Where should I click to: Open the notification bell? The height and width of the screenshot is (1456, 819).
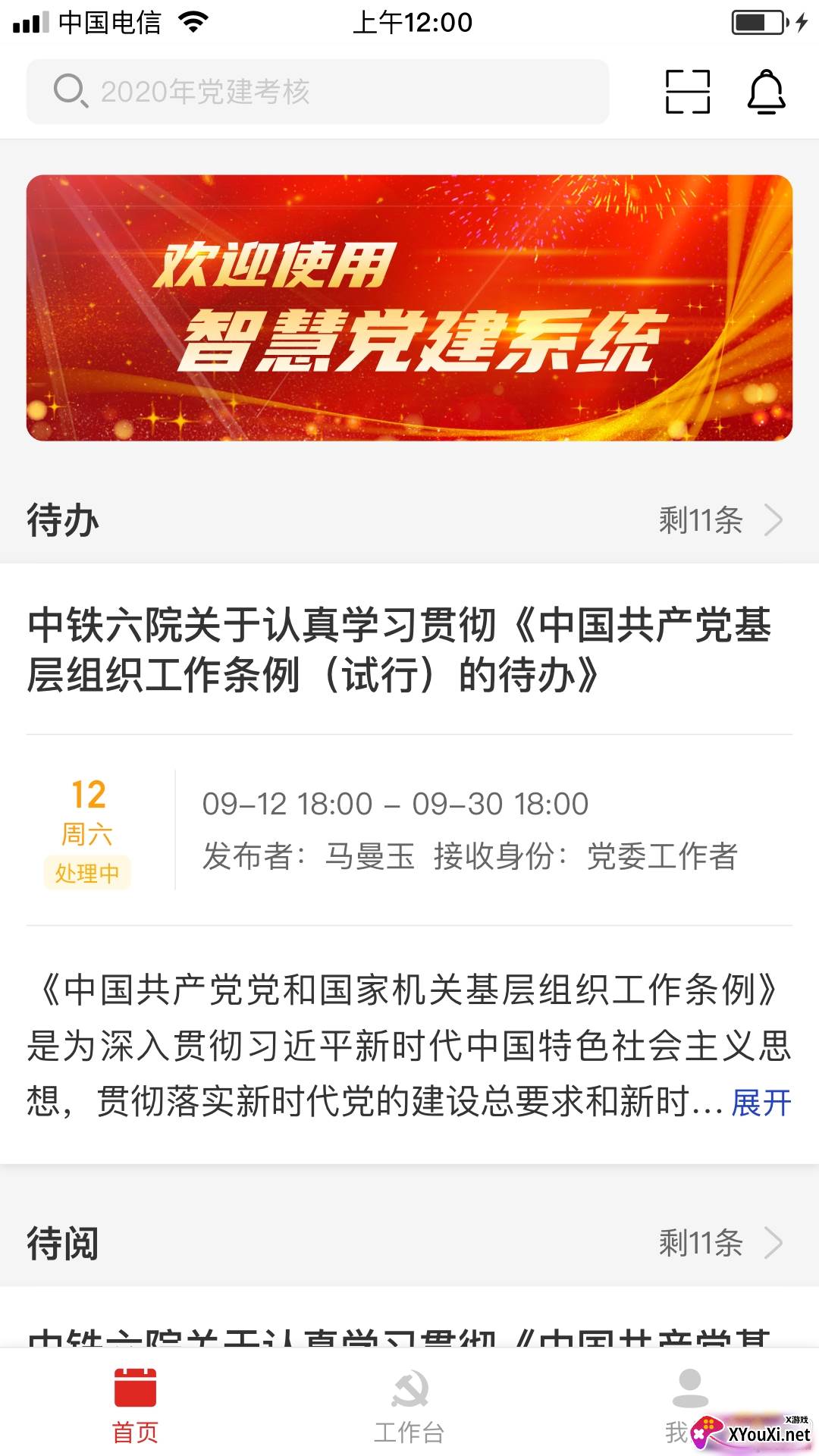(x=766, y=92)
